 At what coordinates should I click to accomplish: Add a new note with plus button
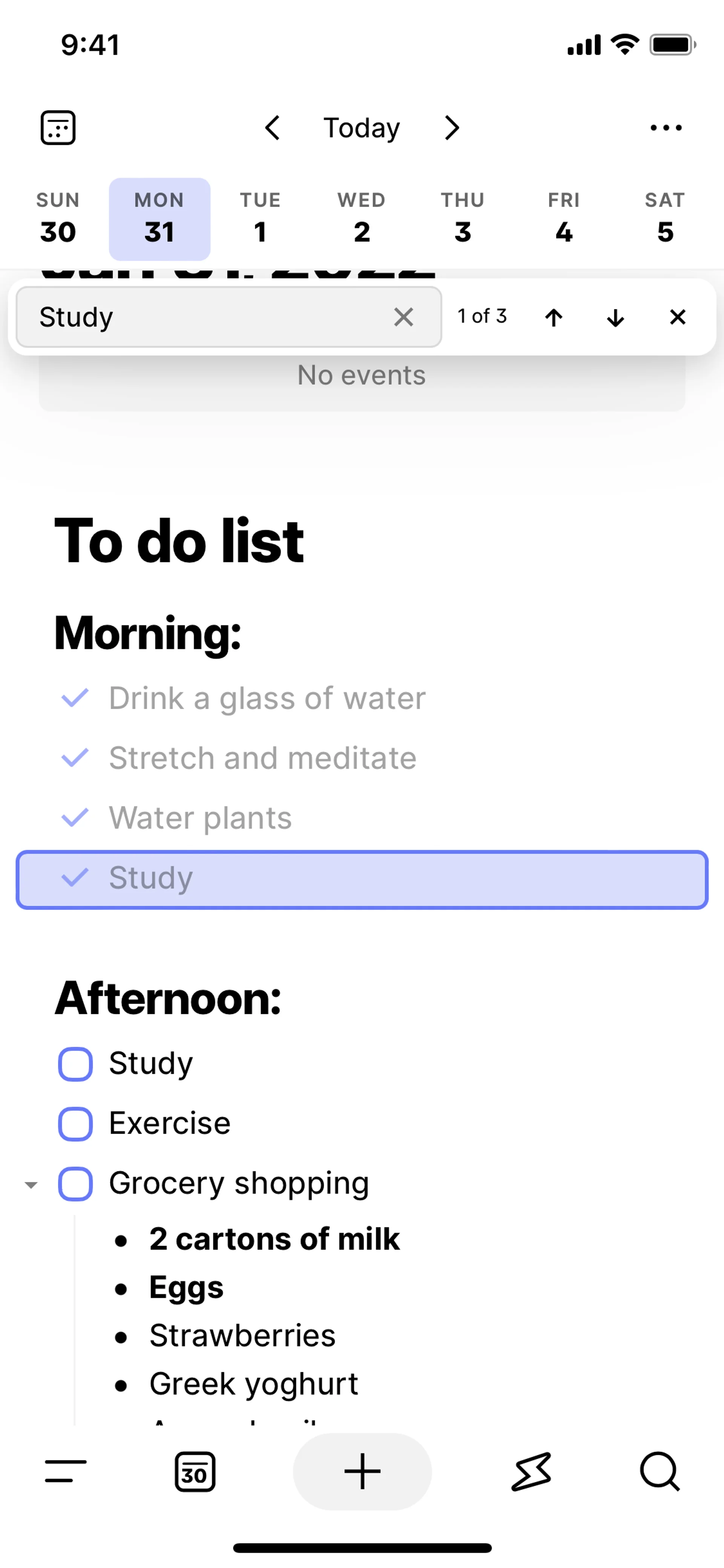(363, 1471)
